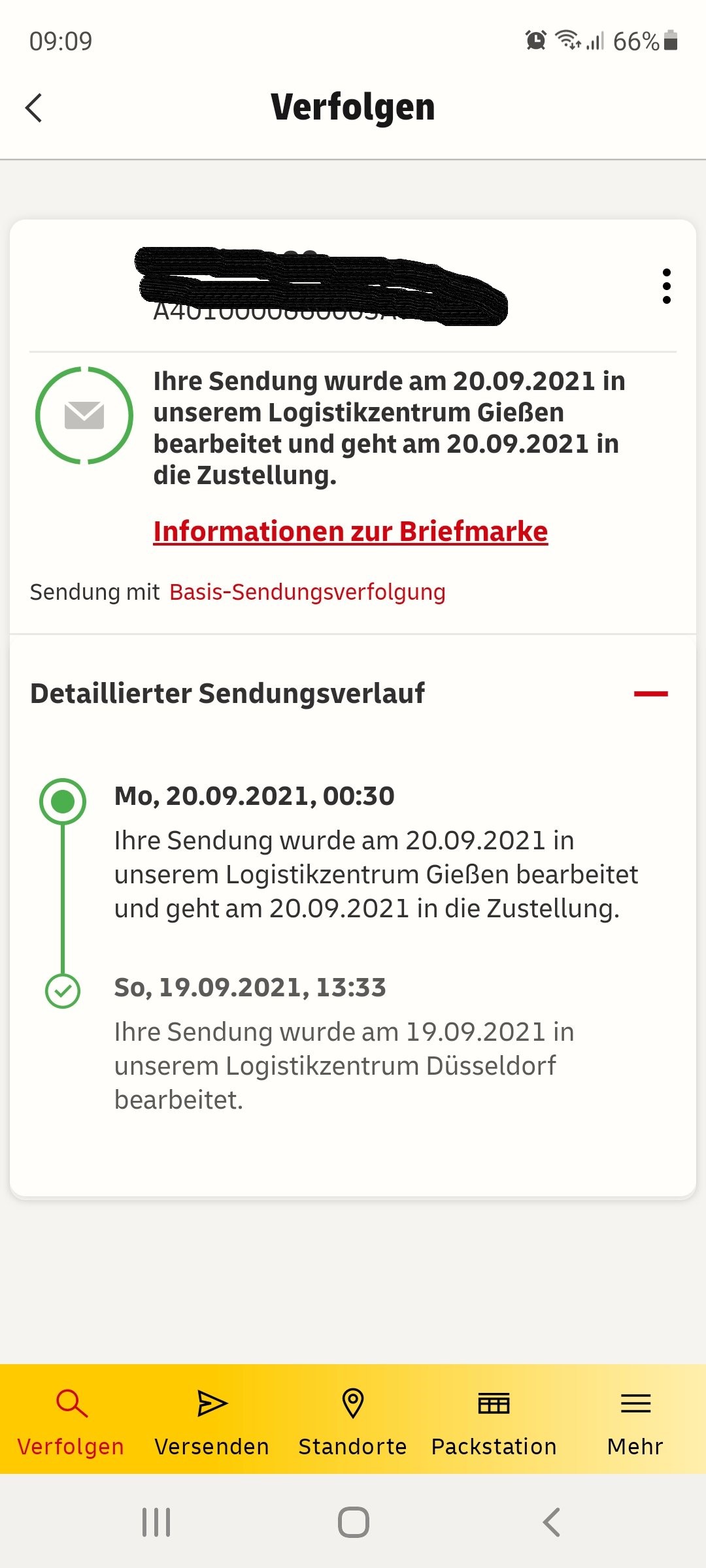Collapse the Detaillierter Sendungsverlauf section
The height and width of the screenshot is (1568, 706).
tap(650, 694)
